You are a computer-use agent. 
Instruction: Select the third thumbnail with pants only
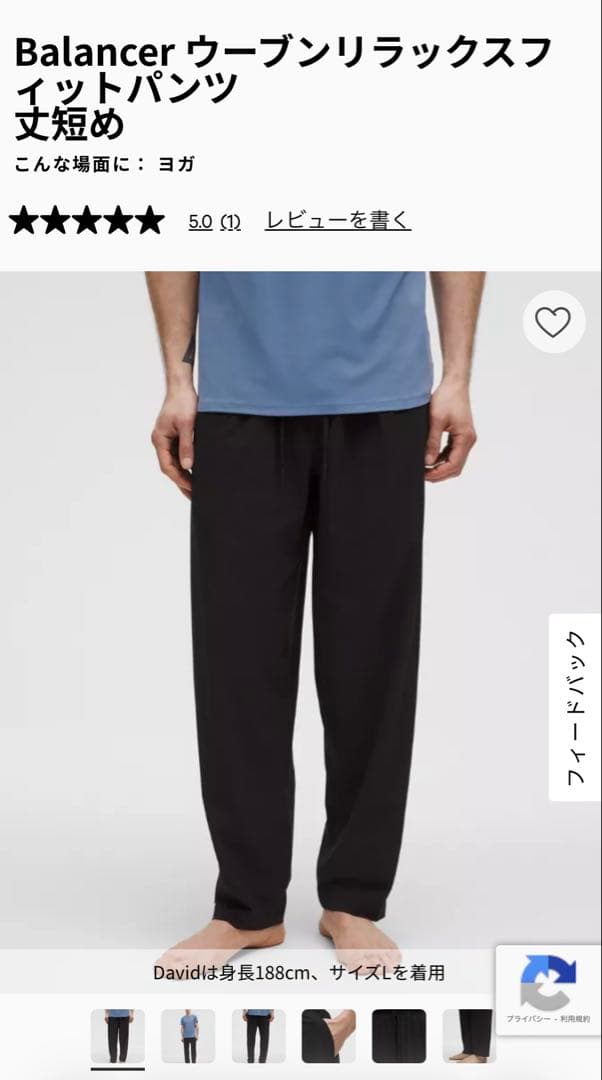[x=258, y=1036]
